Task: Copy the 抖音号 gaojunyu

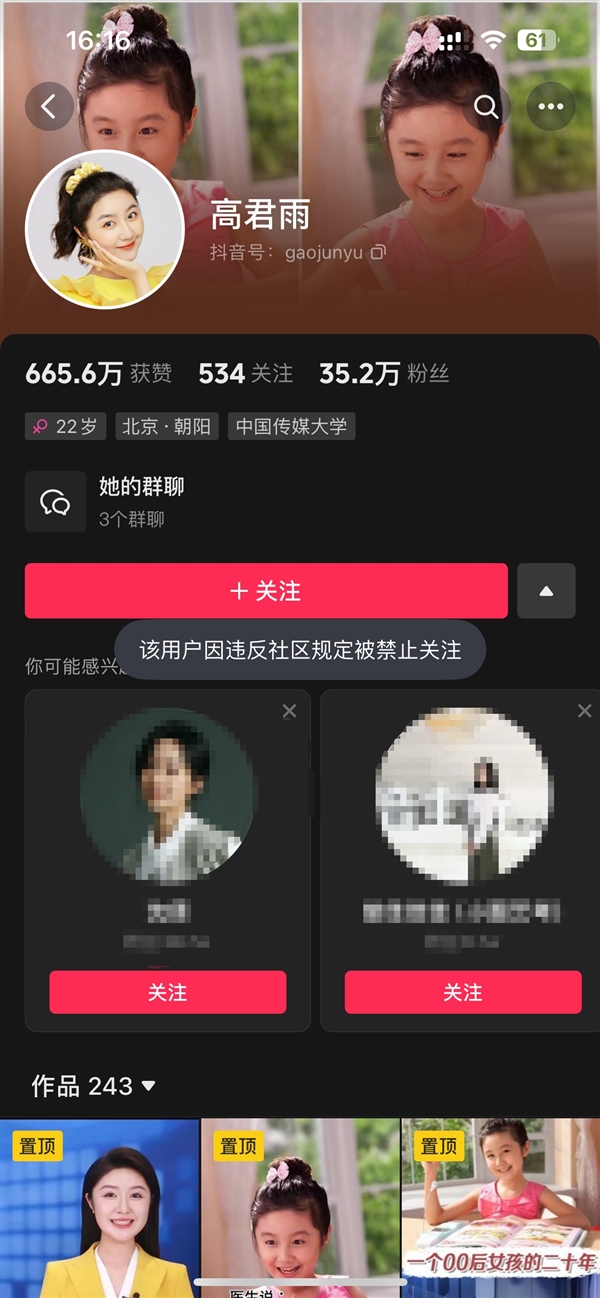Action: point(378,253)
